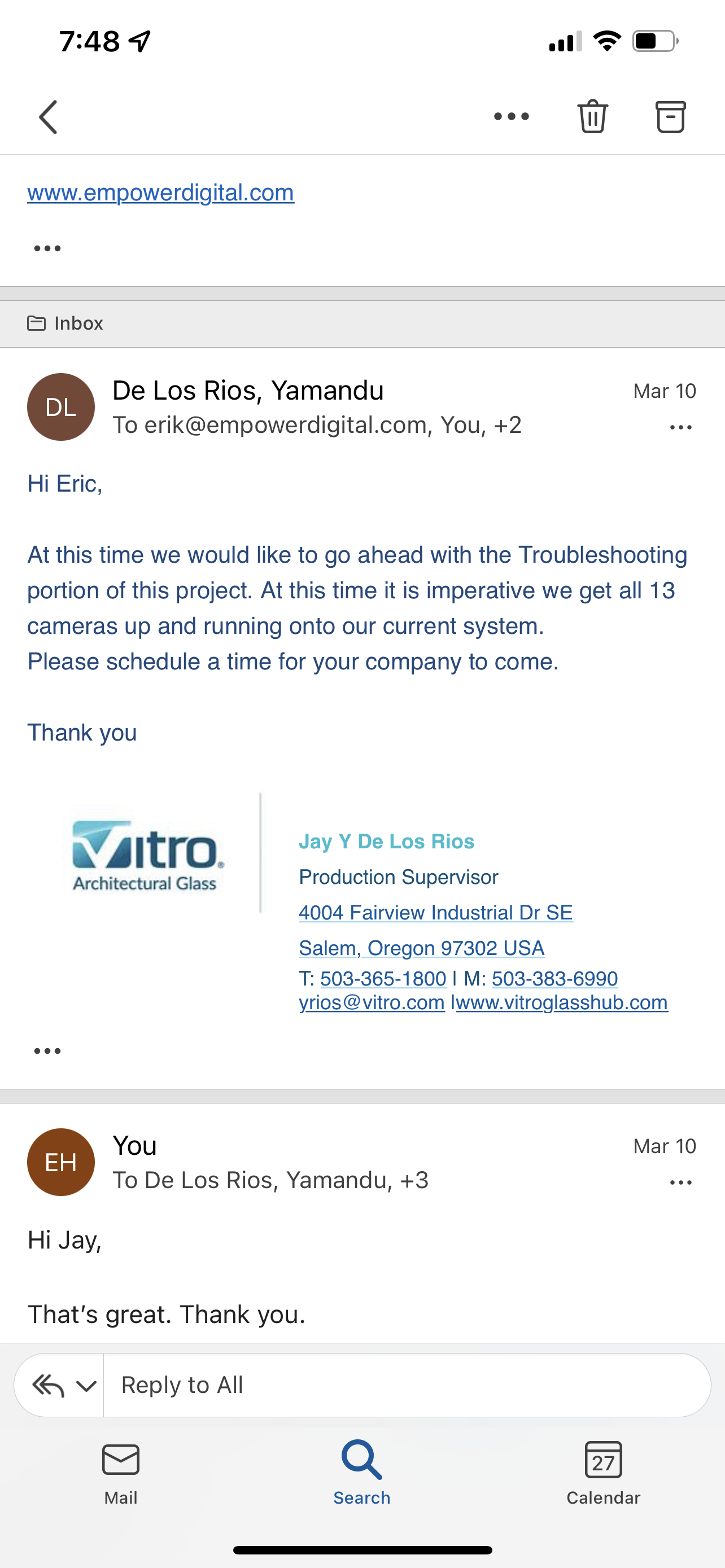This screenshot has height=1568, width=725.
Task: Open the www.empowerdigital.com link
Action: click(161, 192)
